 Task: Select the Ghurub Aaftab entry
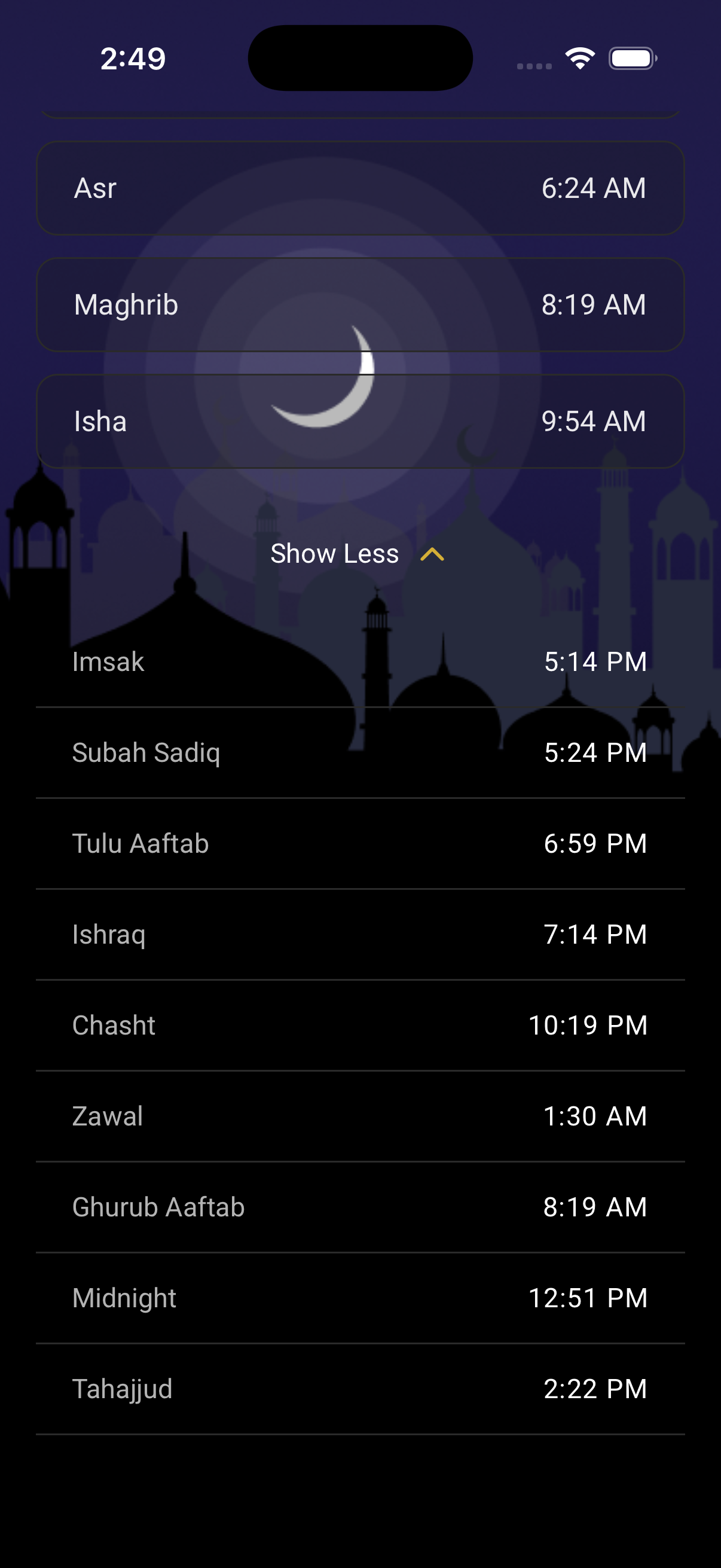360,1207
